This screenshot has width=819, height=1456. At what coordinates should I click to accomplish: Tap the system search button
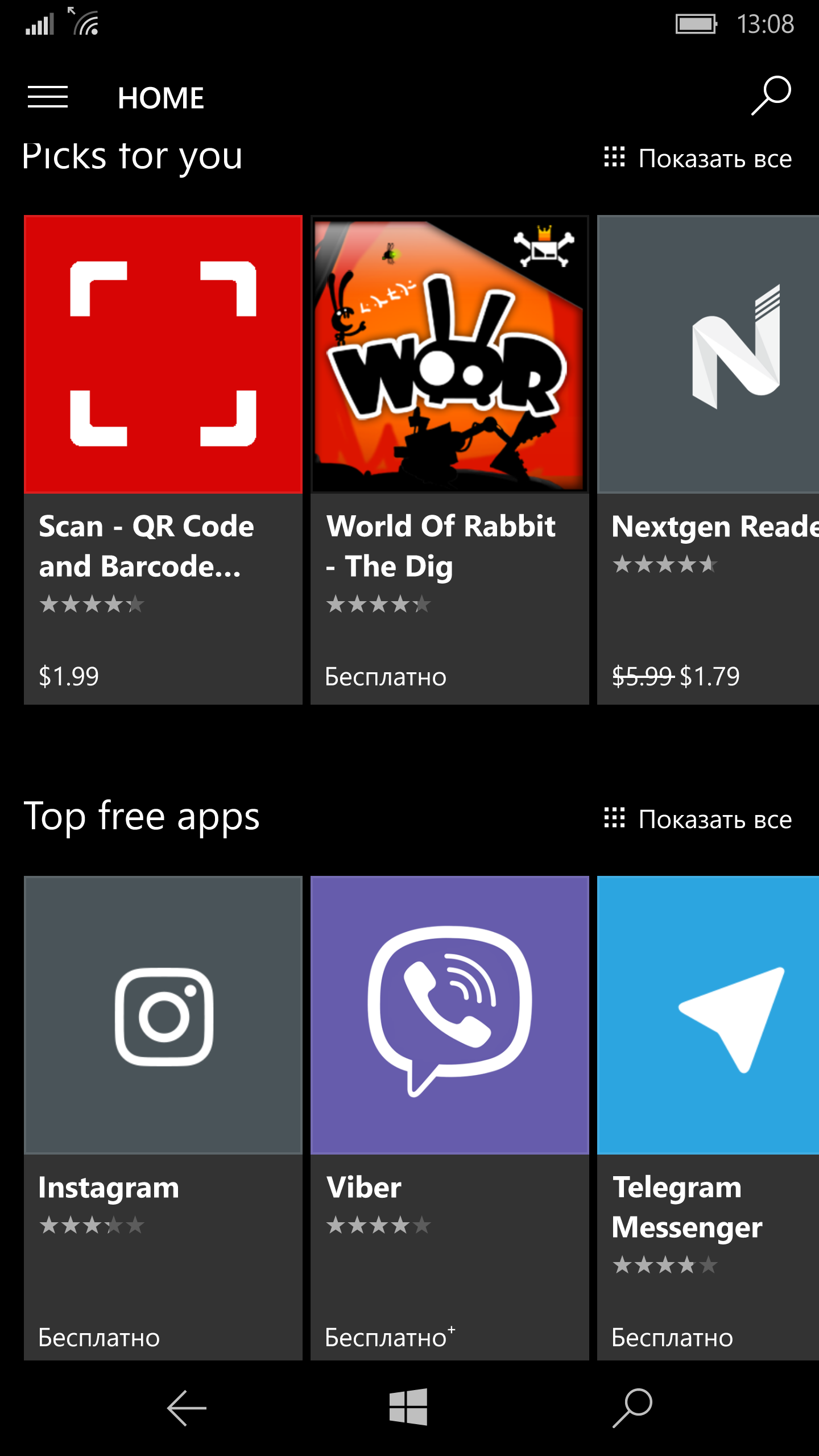point(632,1408)
